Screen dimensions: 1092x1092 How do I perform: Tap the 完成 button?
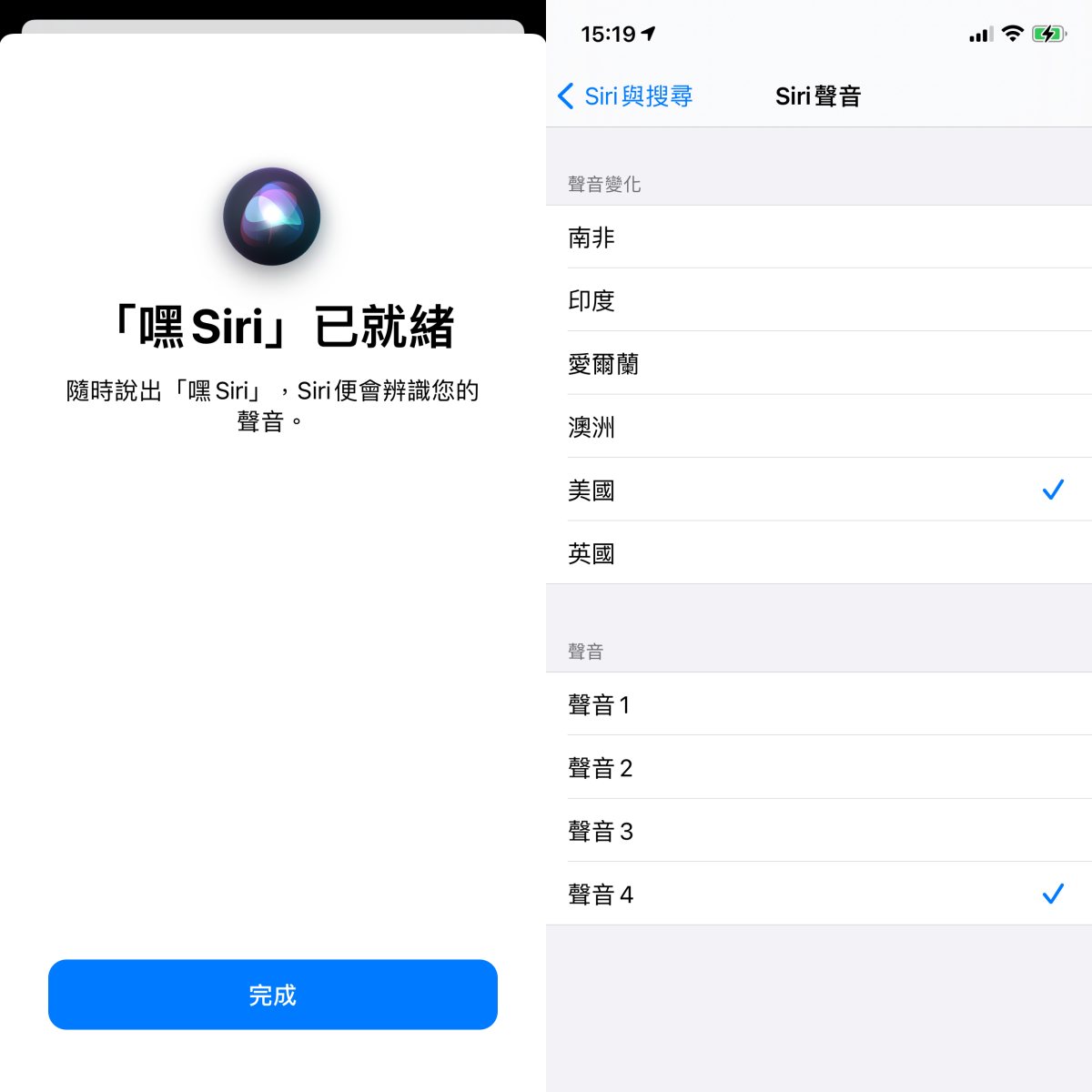272,995
